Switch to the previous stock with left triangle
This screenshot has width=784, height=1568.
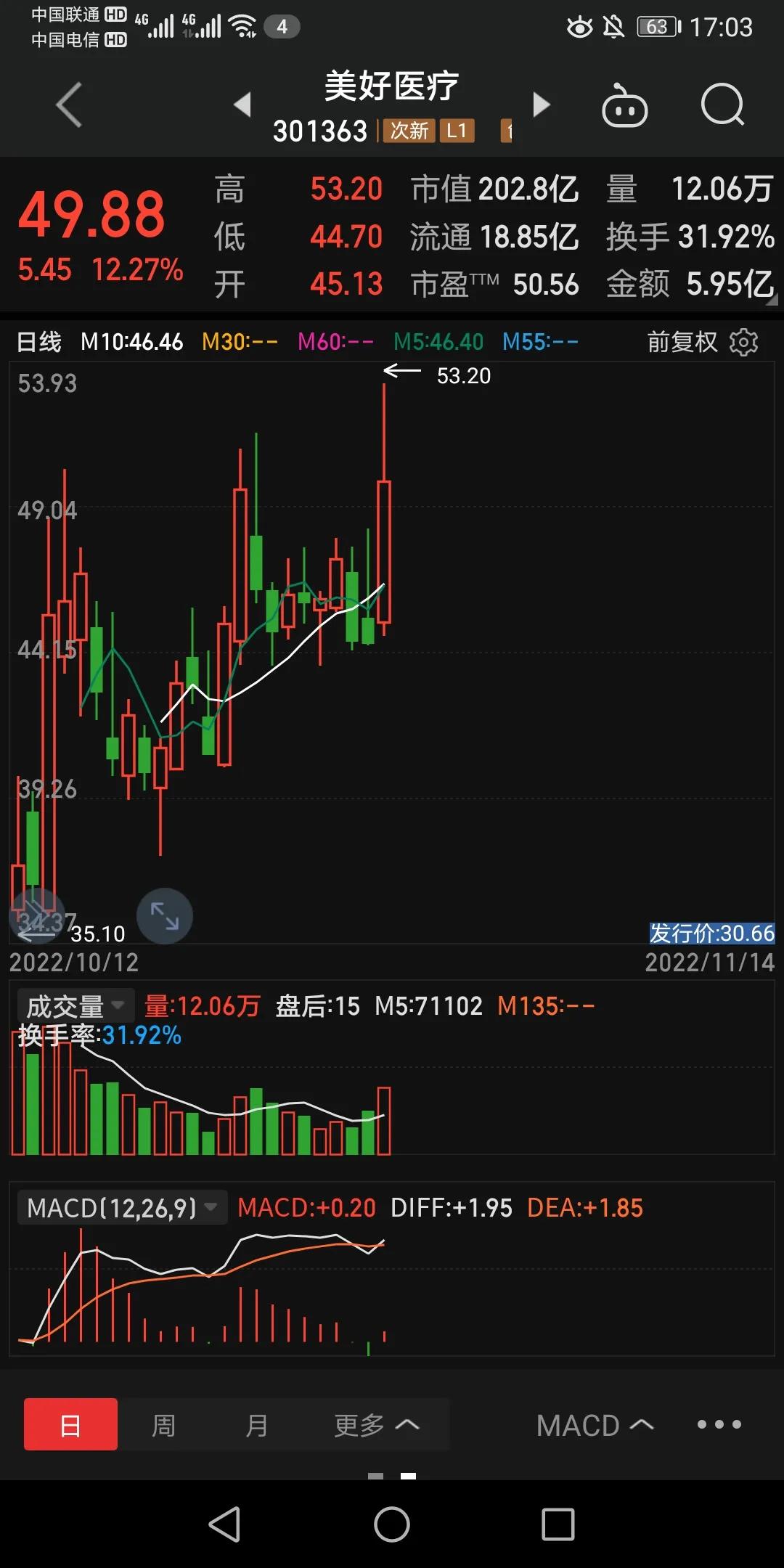242,105
